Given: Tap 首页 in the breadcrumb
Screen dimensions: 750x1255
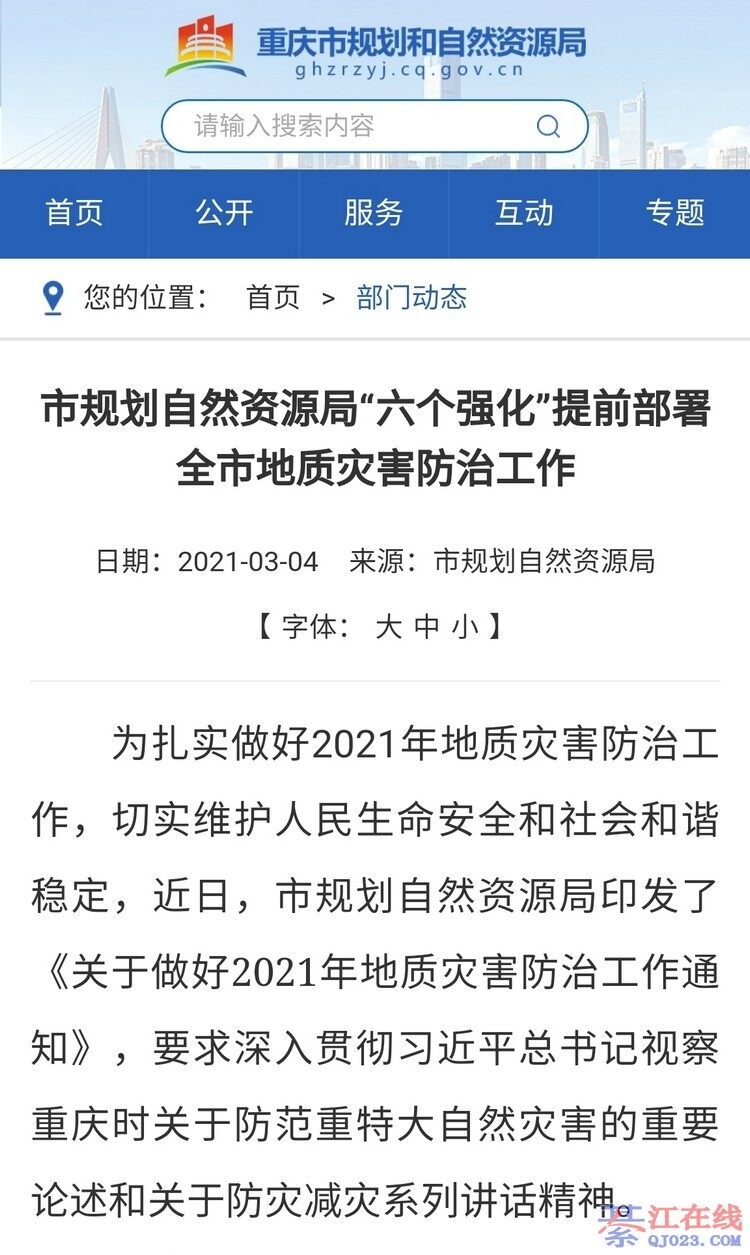Looking at the screenshot, I should point(273,297).
